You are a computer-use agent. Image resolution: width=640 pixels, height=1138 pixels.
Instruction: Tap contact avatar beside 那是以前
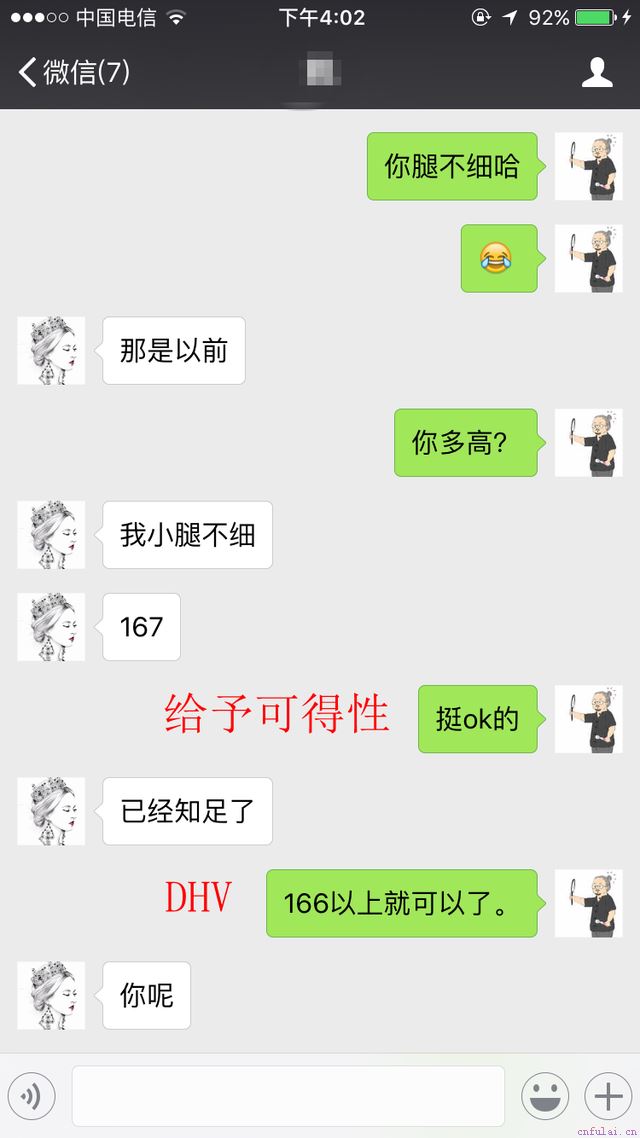click(51, 351)
